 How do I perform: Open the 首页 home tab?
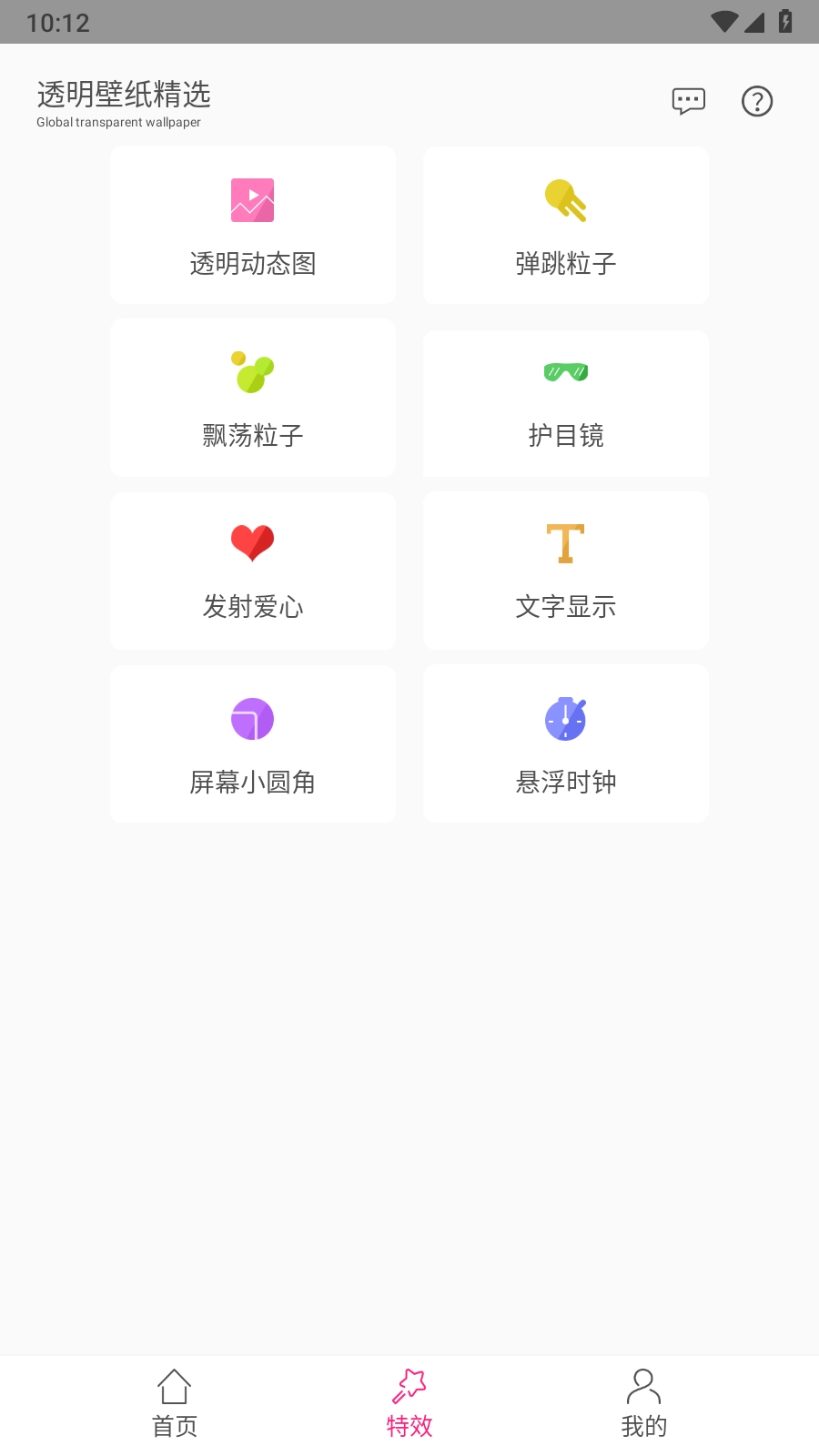pos(174,1401)
